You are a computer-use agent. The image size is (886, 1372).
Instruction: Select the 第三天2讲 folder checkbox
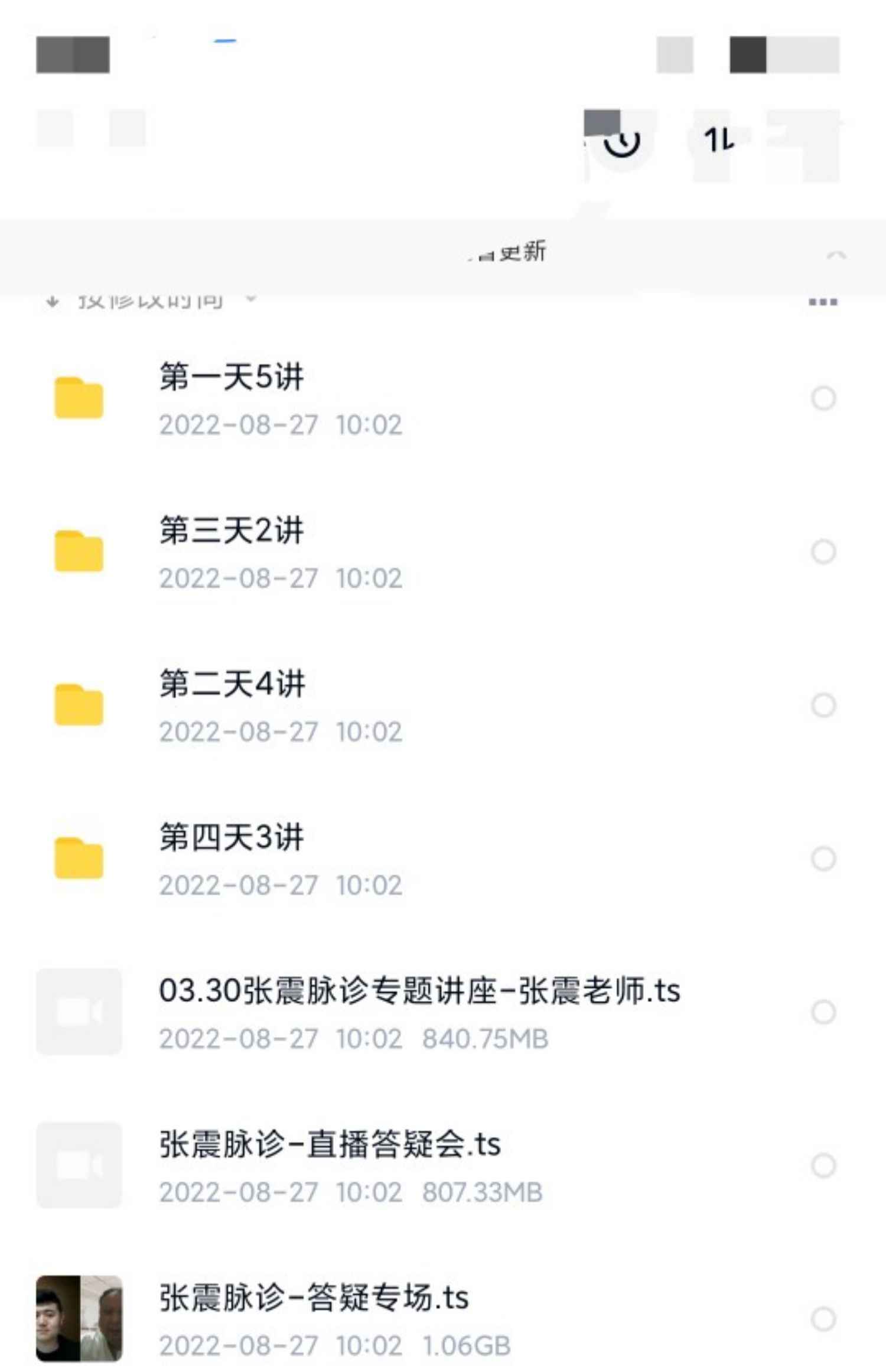[823, 552]
